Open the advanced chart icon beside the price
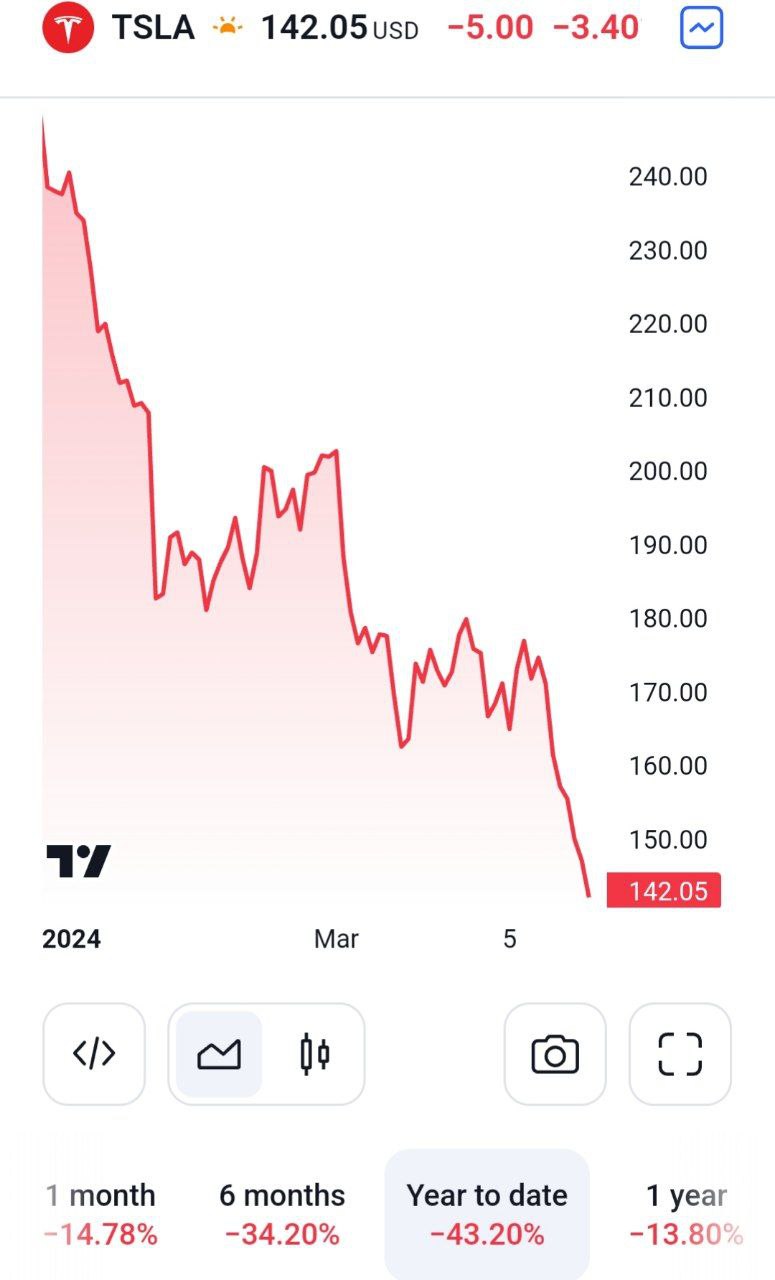The width and height of the screenshot is (775, 1280). point(701,28)
